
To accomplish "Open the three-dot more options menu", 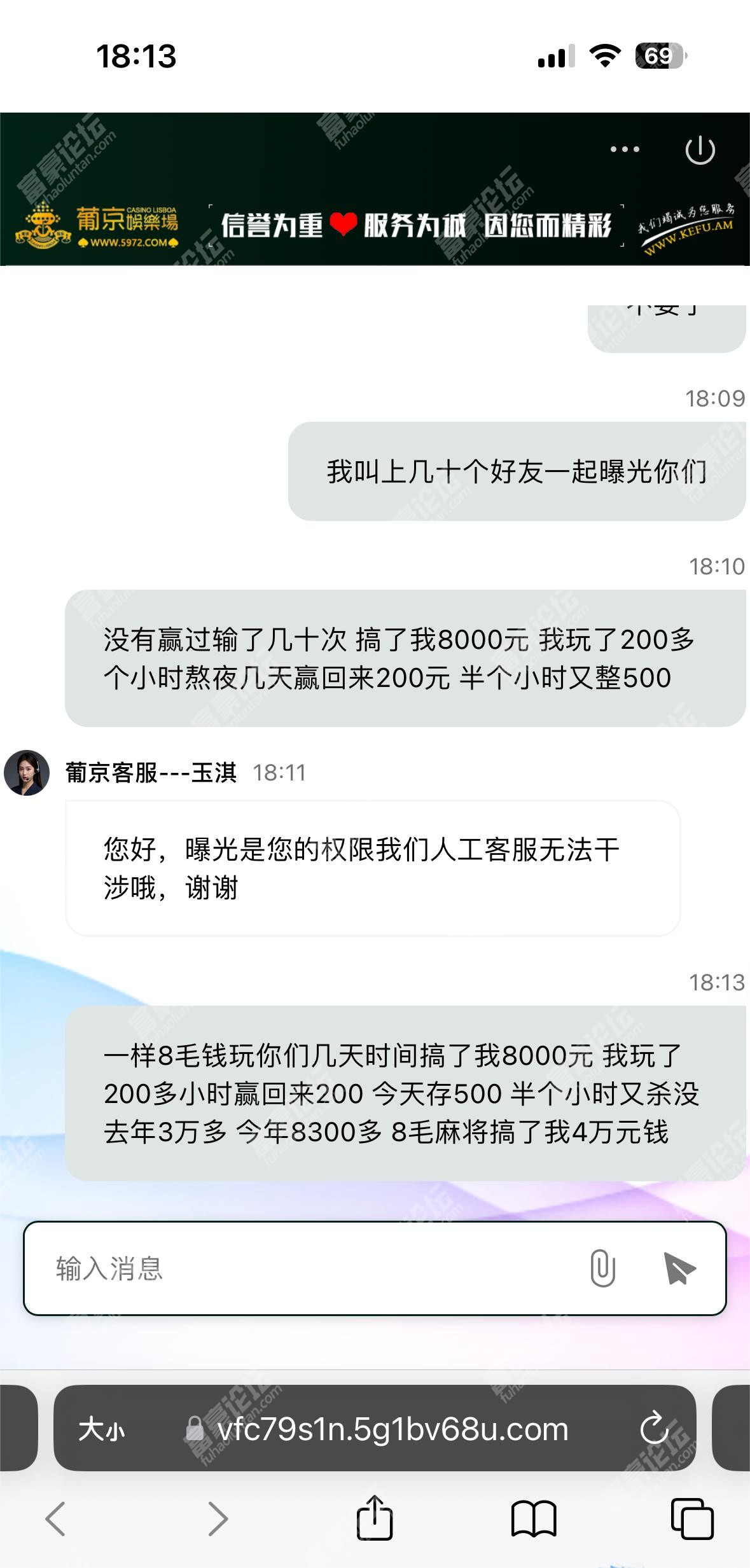I will [625, 149].
